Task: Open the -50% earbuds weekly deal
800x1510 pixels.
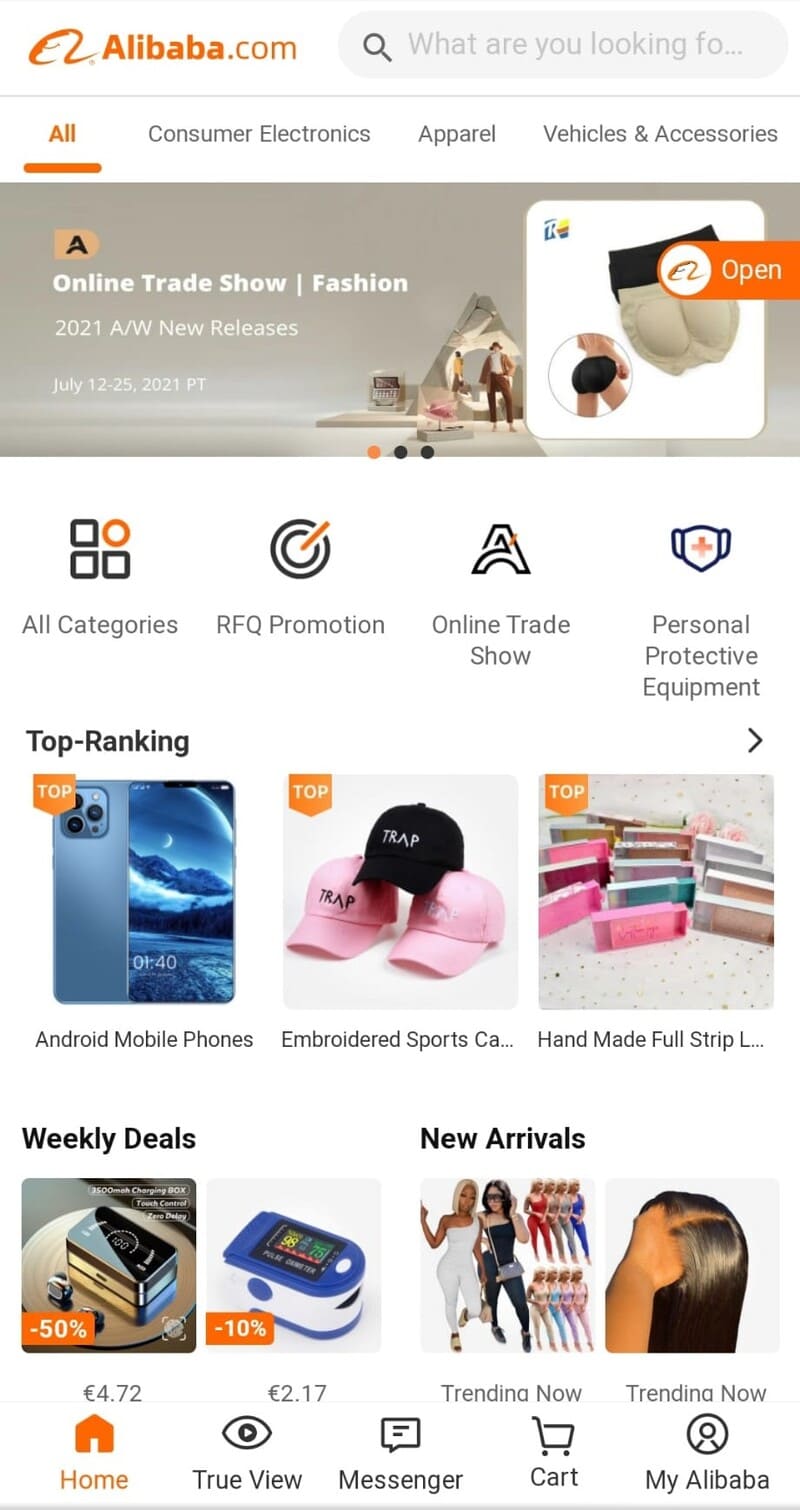Action: (109, 1265)
